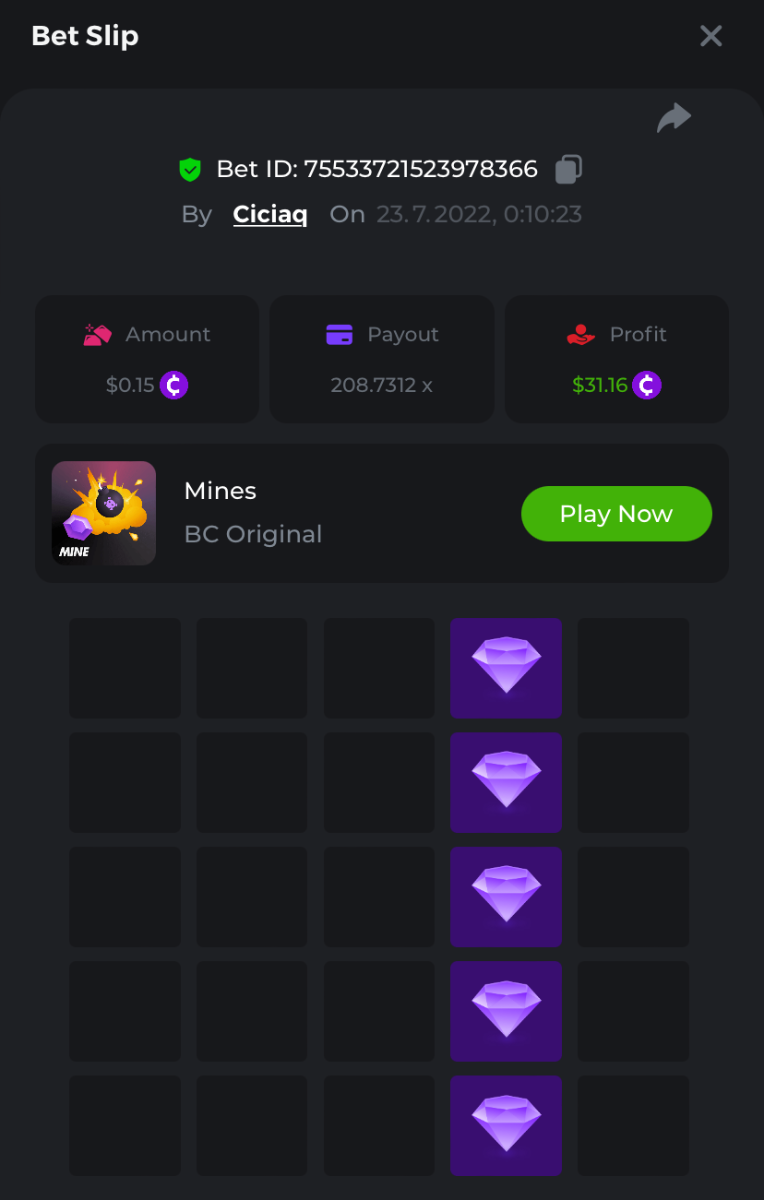Copy the Bet ID
Image resolution: width=764 pixels, height=1200 pixels.
point(568,169)
